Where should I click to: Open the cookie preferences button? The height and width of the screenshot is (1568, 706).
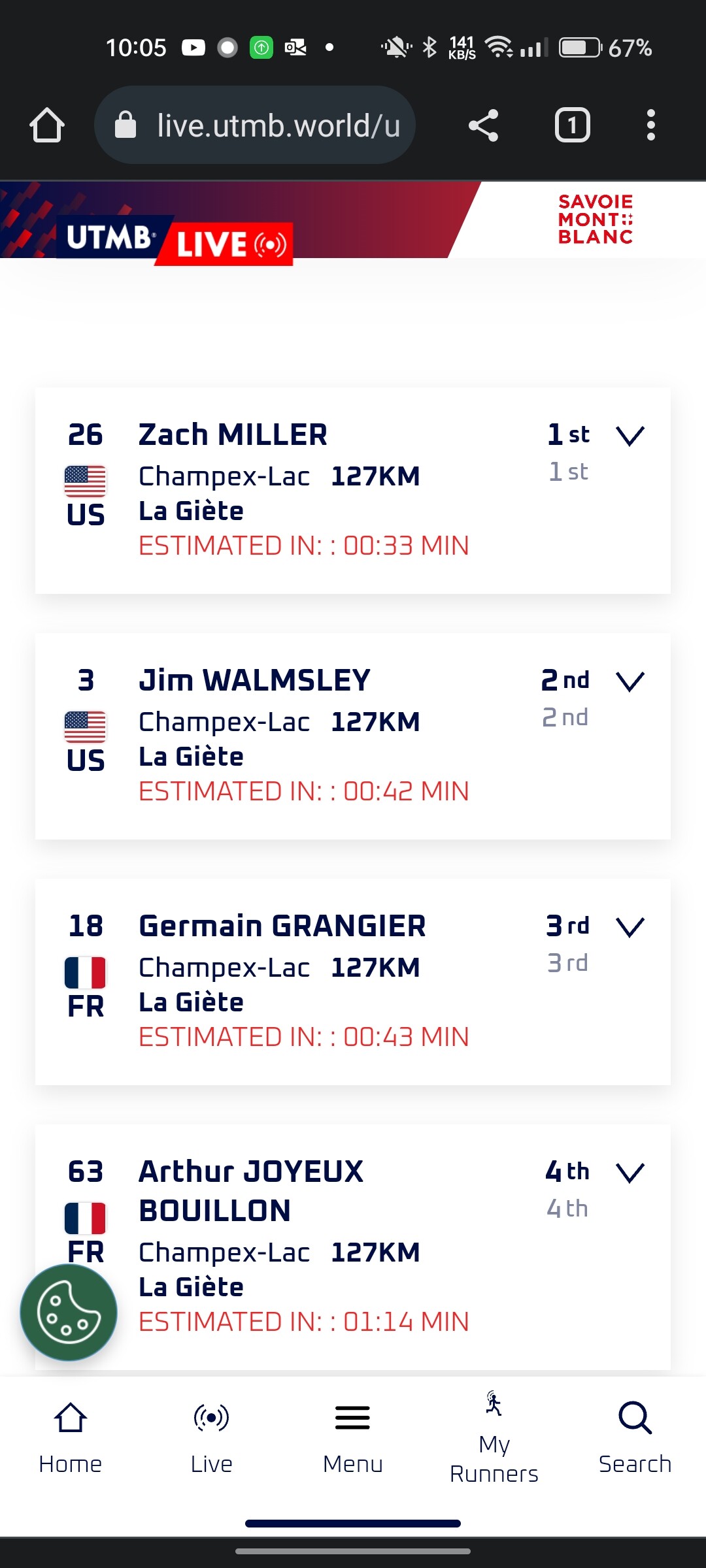click(x=69, y=1313)
